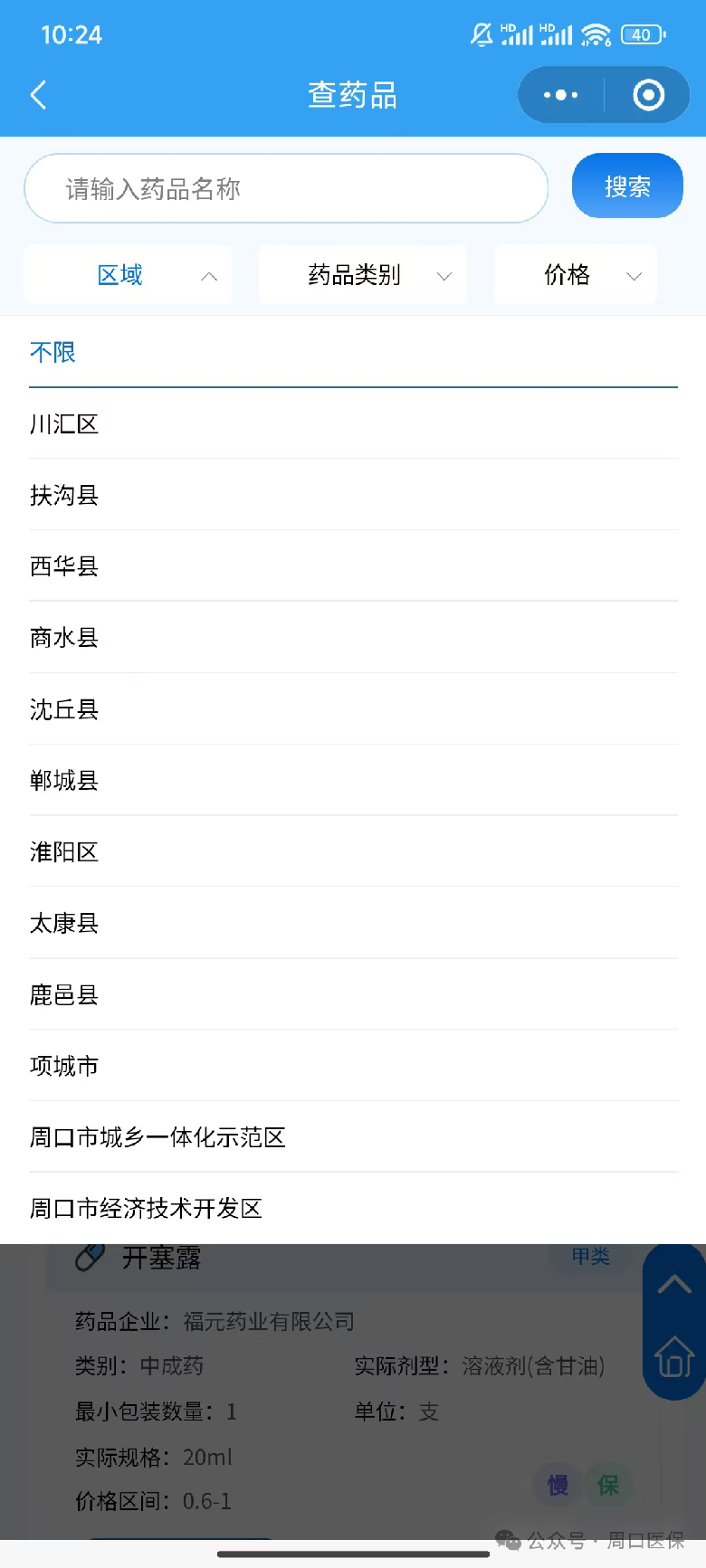This screenshot has width=706, height=1568.
Task: Open the mini program more options menu
Action: [561, 95]
